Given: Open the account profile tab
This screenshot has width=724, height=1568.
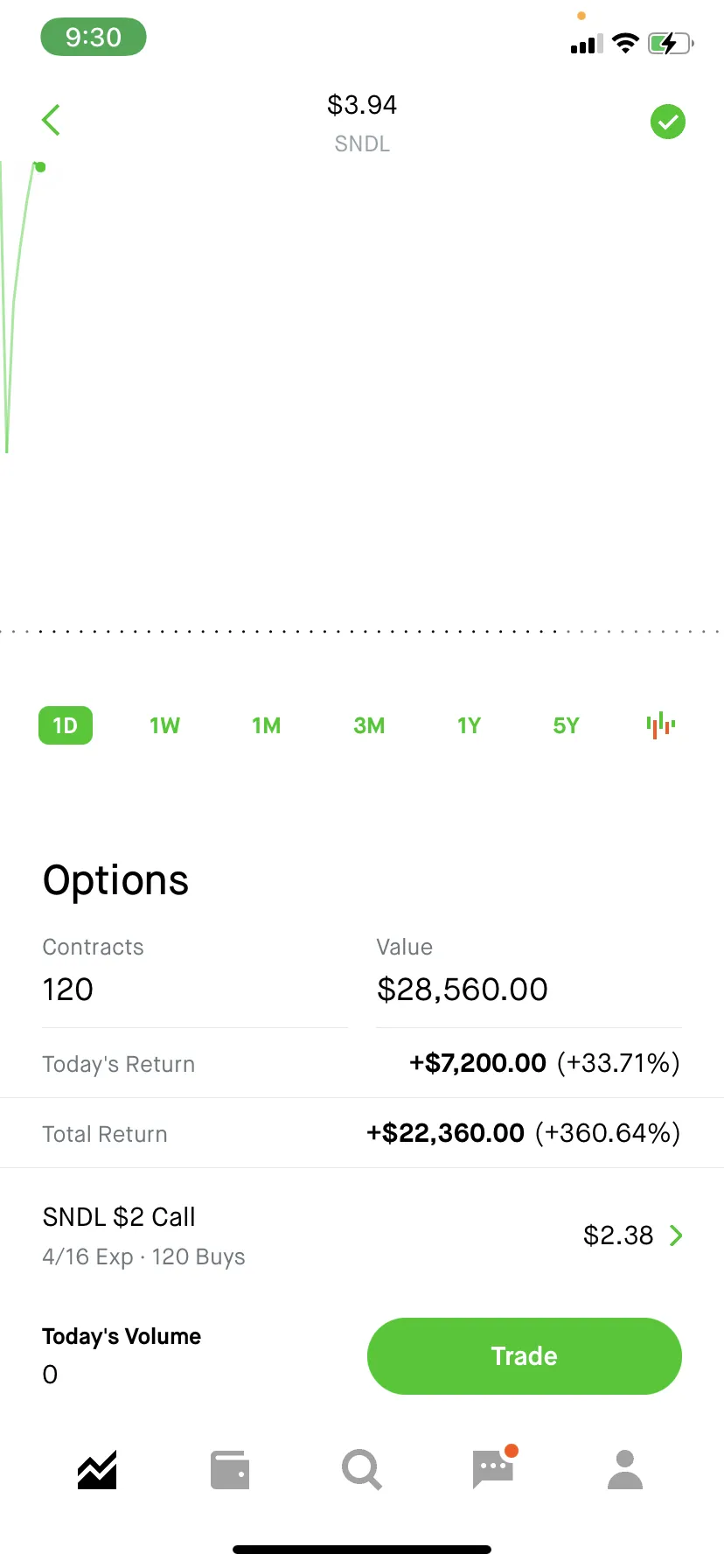Looking at the screenshot, I should [x=625, y=1470].
